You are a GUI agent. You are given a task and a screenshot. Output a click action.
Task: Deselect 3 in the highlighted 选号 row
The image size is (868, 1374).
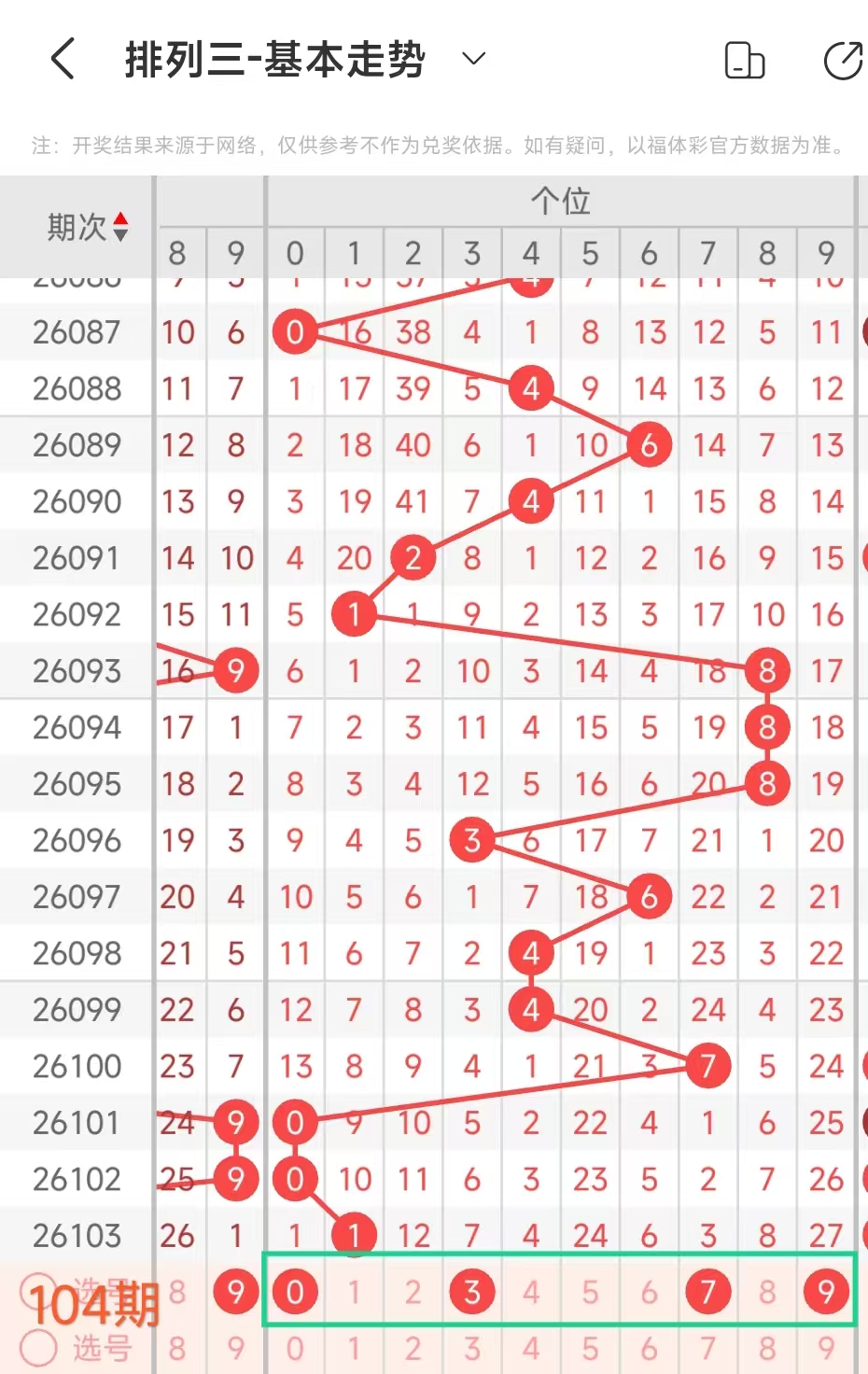(x=472, y=1292)
